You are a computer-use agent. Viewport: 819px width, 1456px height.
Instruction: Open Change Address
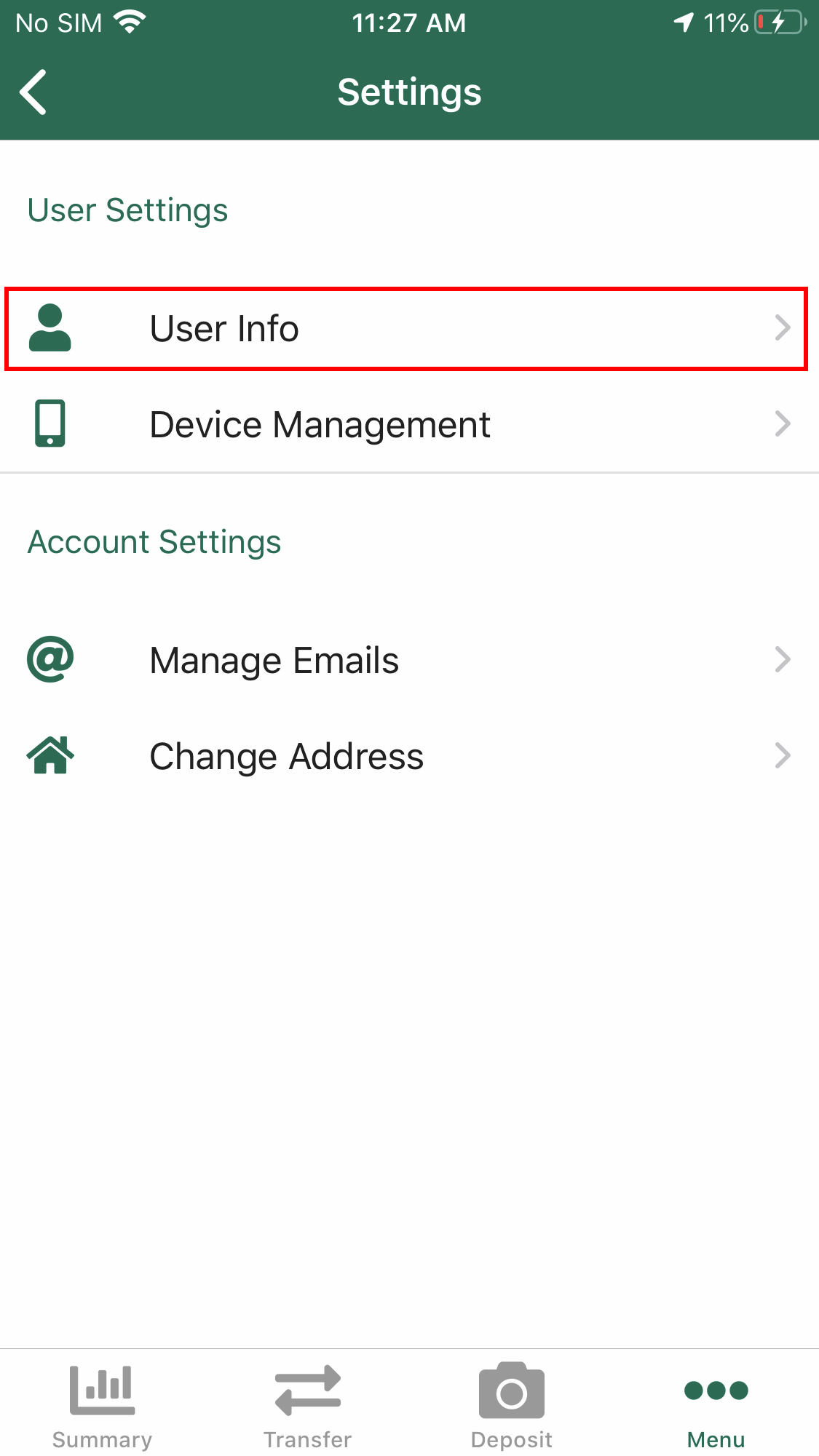(x=409, y=756)
